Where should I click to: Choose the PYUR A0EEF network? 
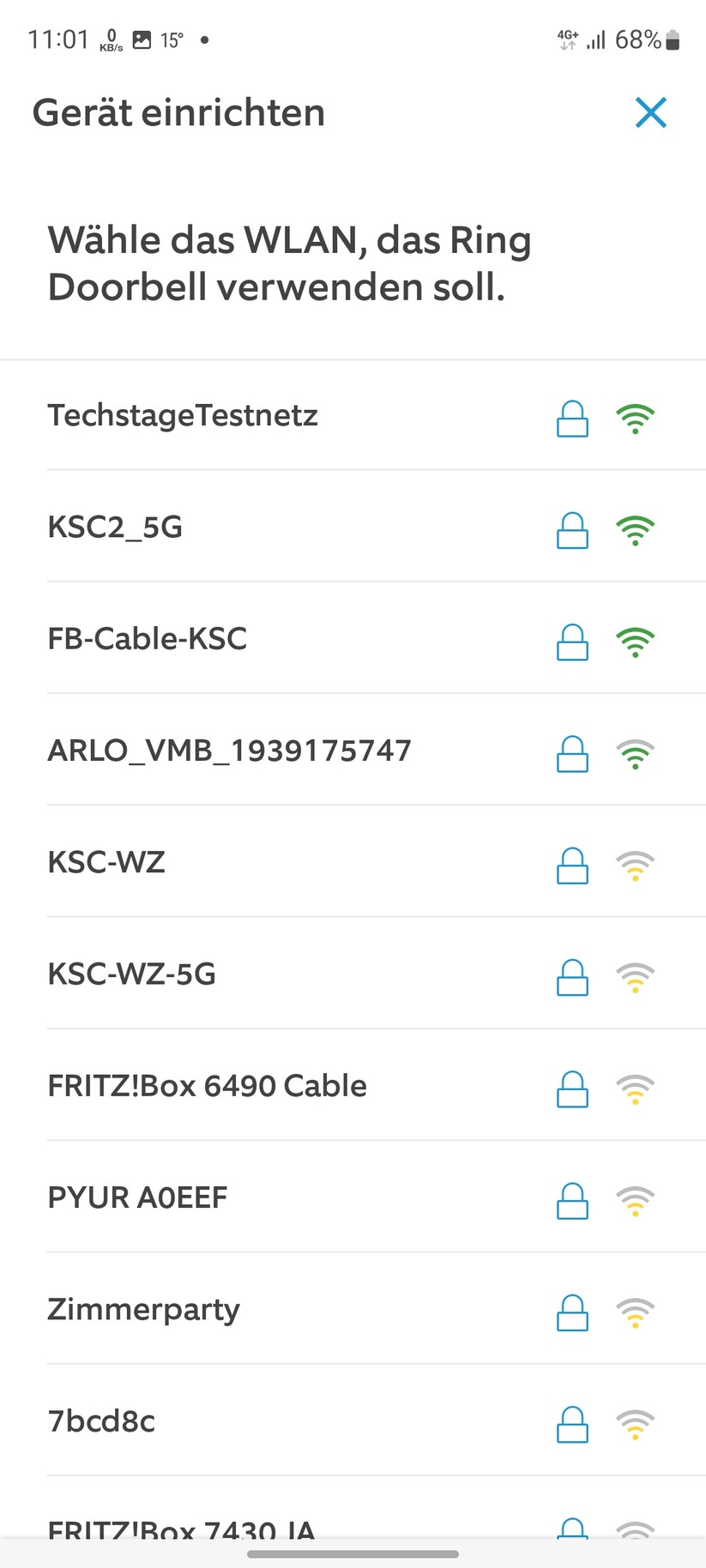point(137,1197)
